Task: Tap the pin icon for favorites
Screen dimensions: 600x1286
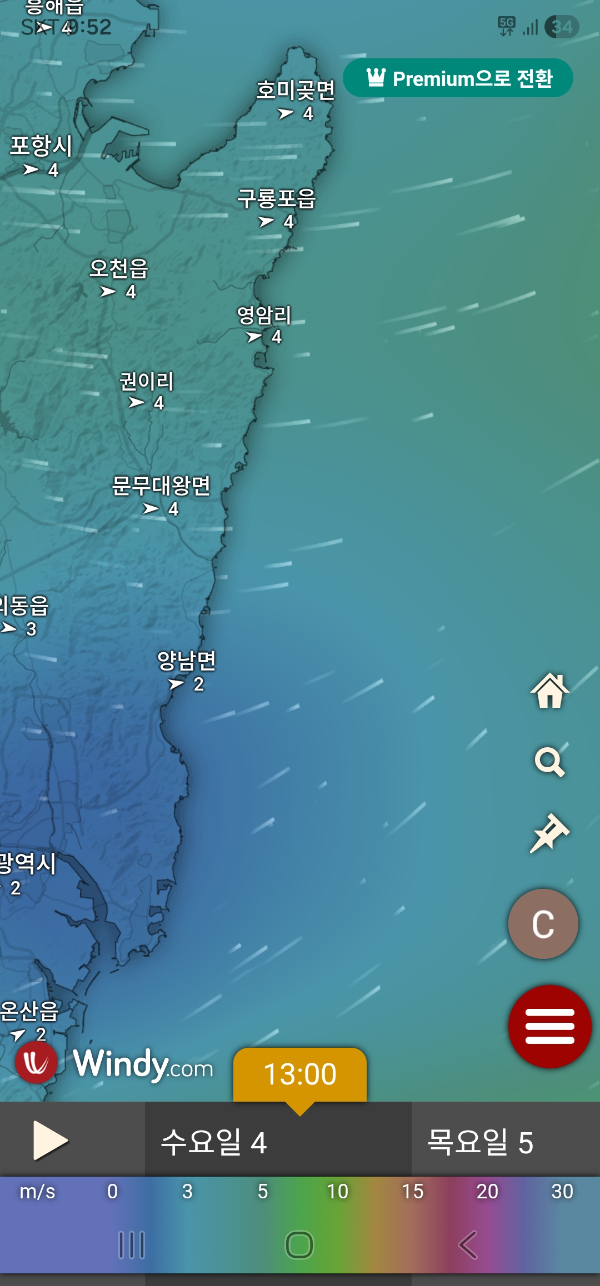Action: coord(549,833)
